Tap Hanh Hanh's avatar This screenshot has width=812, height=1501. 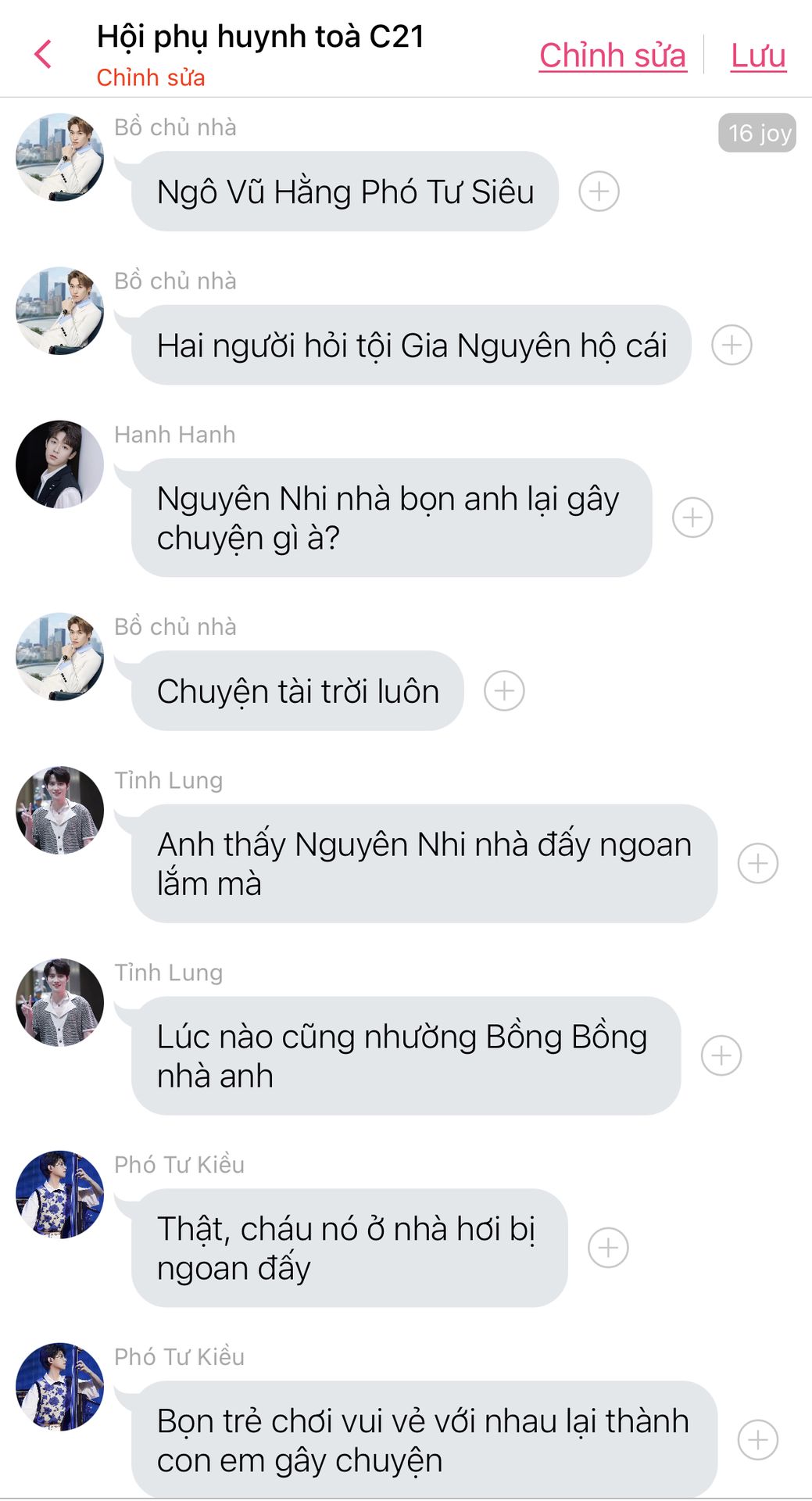pos(60,465)
